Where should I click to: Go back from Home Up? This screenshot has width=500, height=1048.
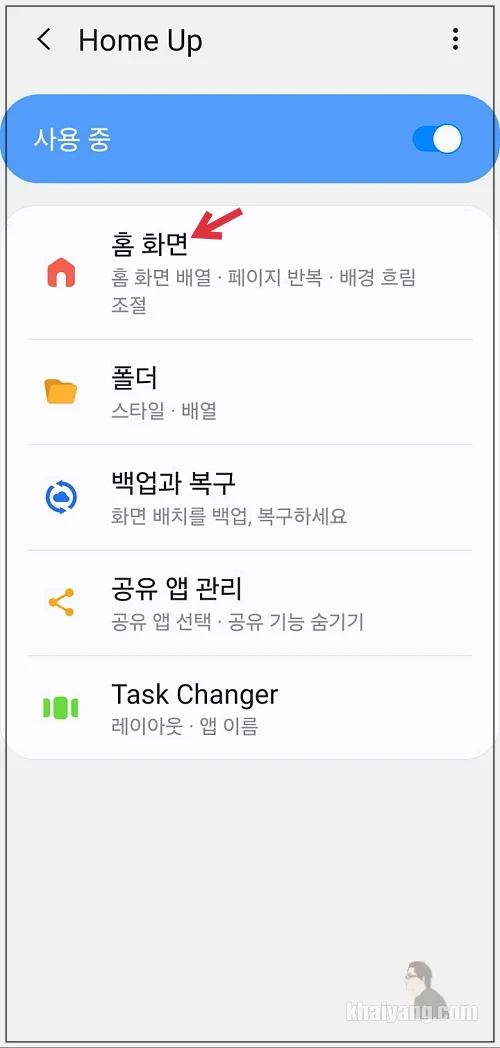[43, 40]
